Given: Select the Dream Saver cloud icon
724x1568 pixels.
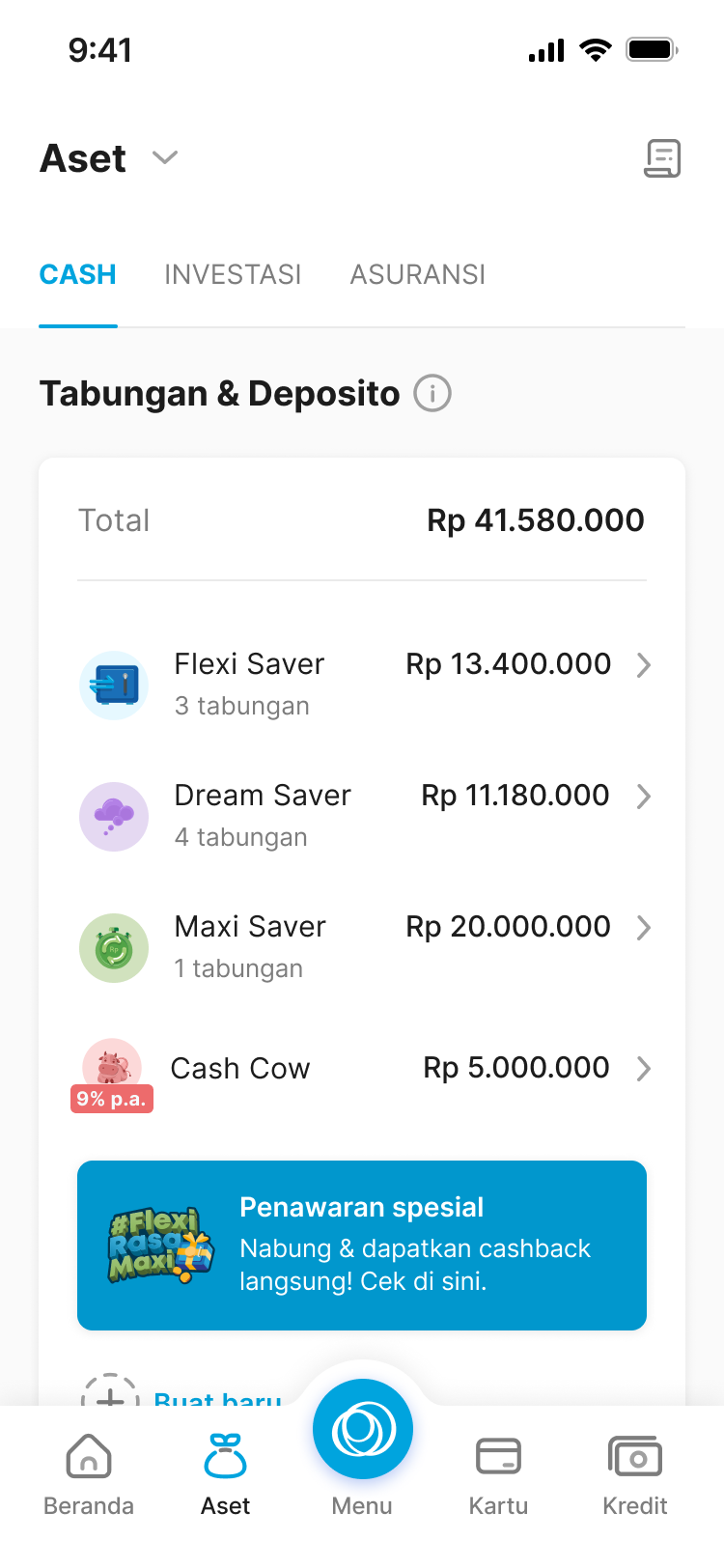Looking at the screenshot, I should 114,816.
